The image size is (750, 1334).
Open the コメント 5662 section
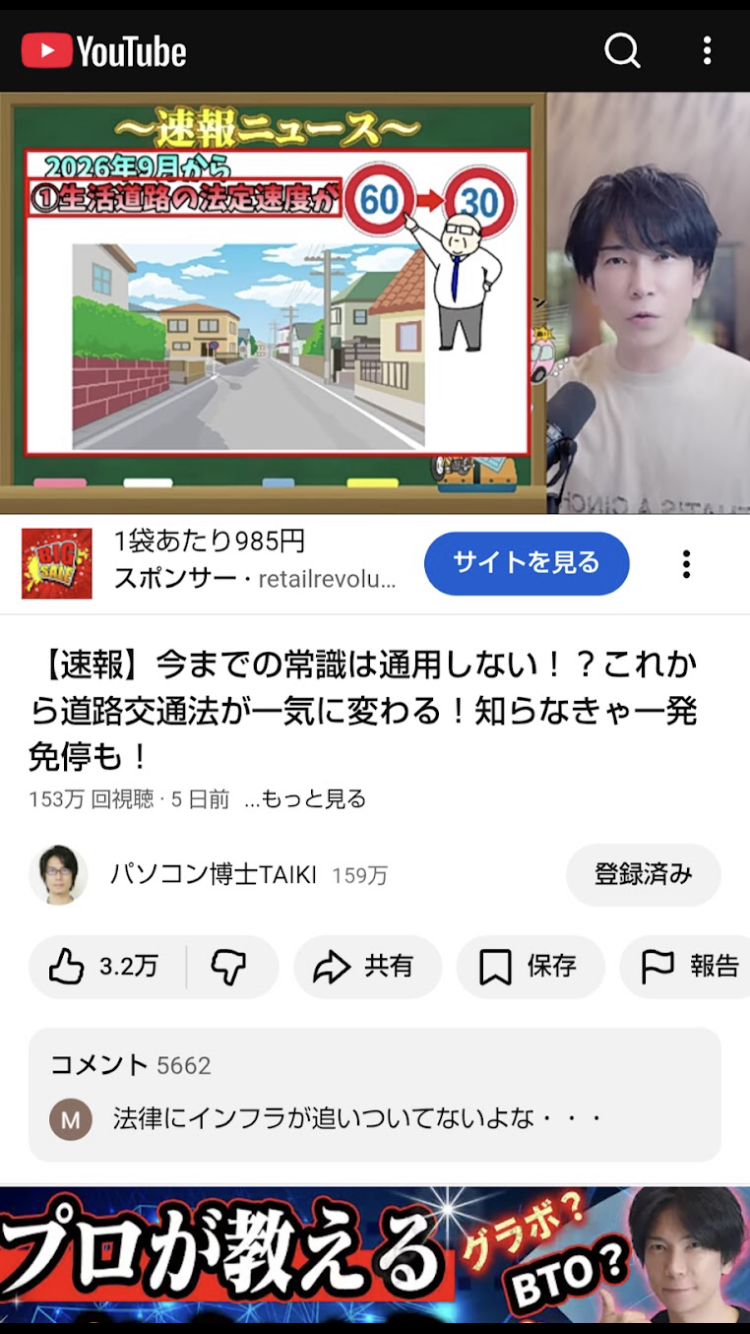click(x=374, y=1094)
